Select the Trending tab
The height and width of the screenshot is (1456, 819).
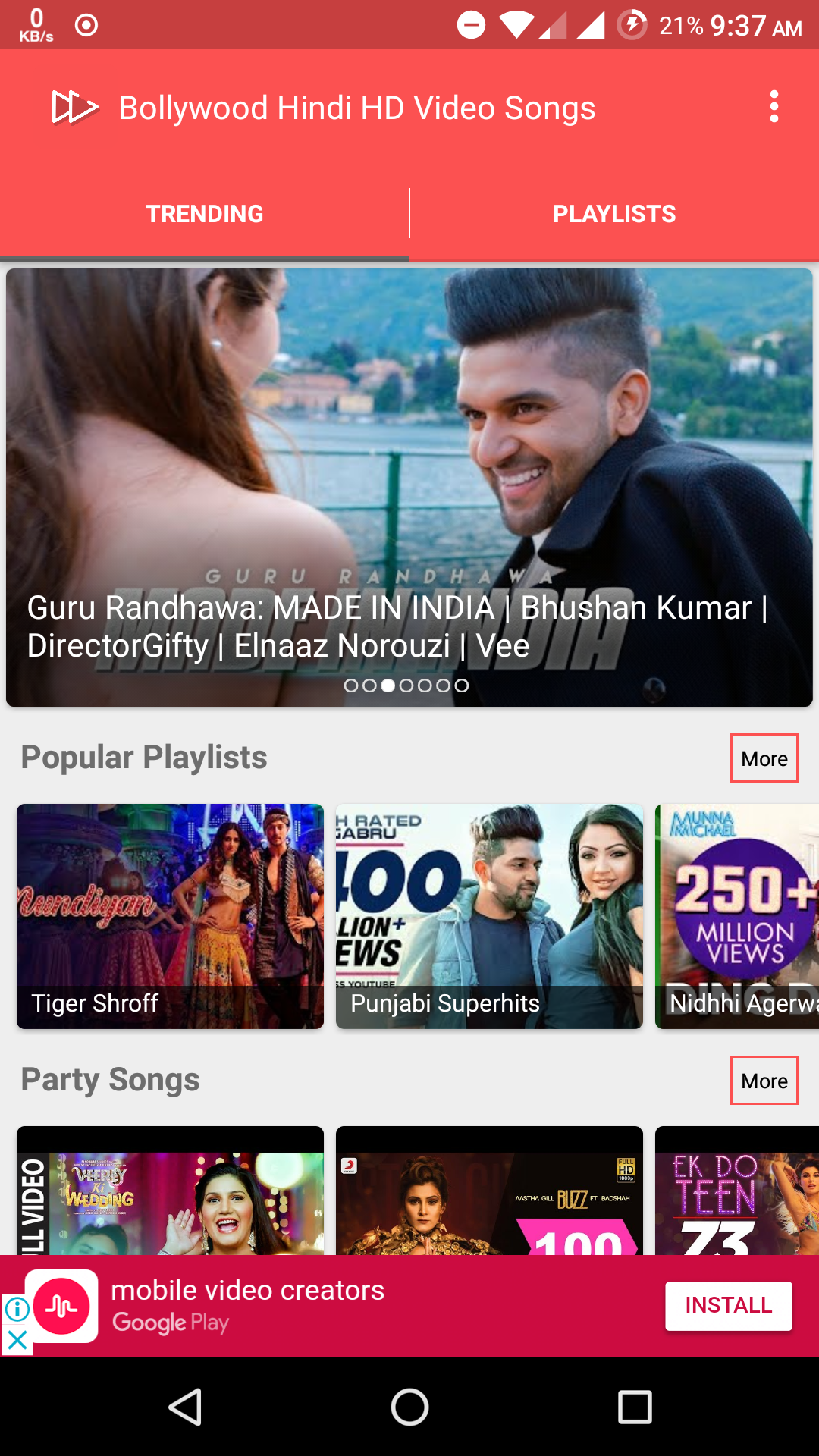click(205, 214)
